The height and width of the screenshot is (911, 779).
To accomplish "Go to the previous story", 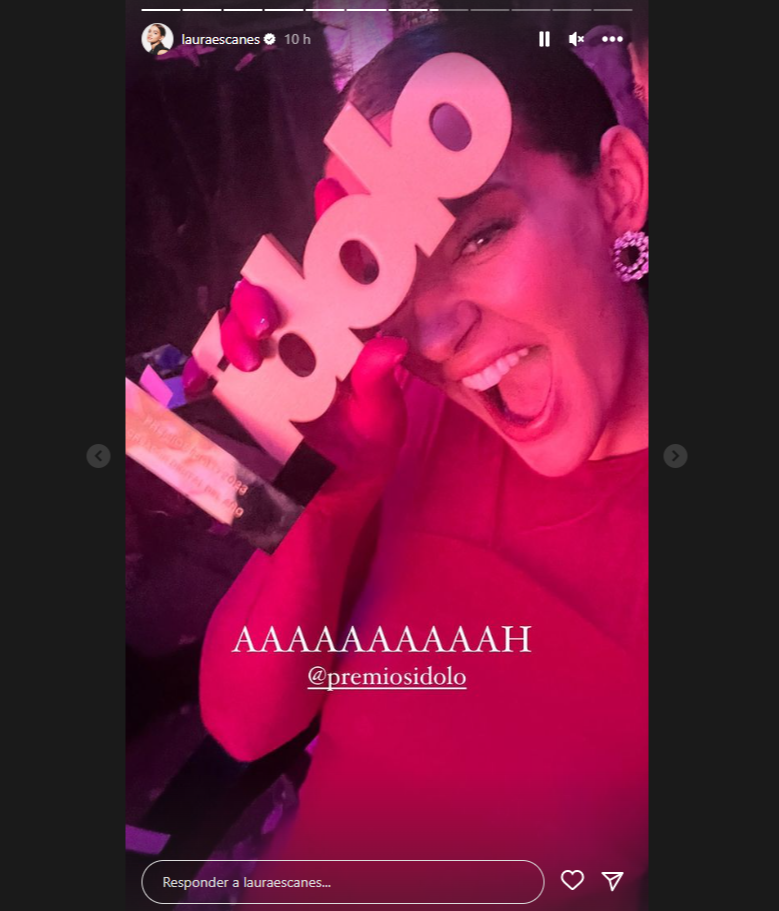I will point(98,456).
